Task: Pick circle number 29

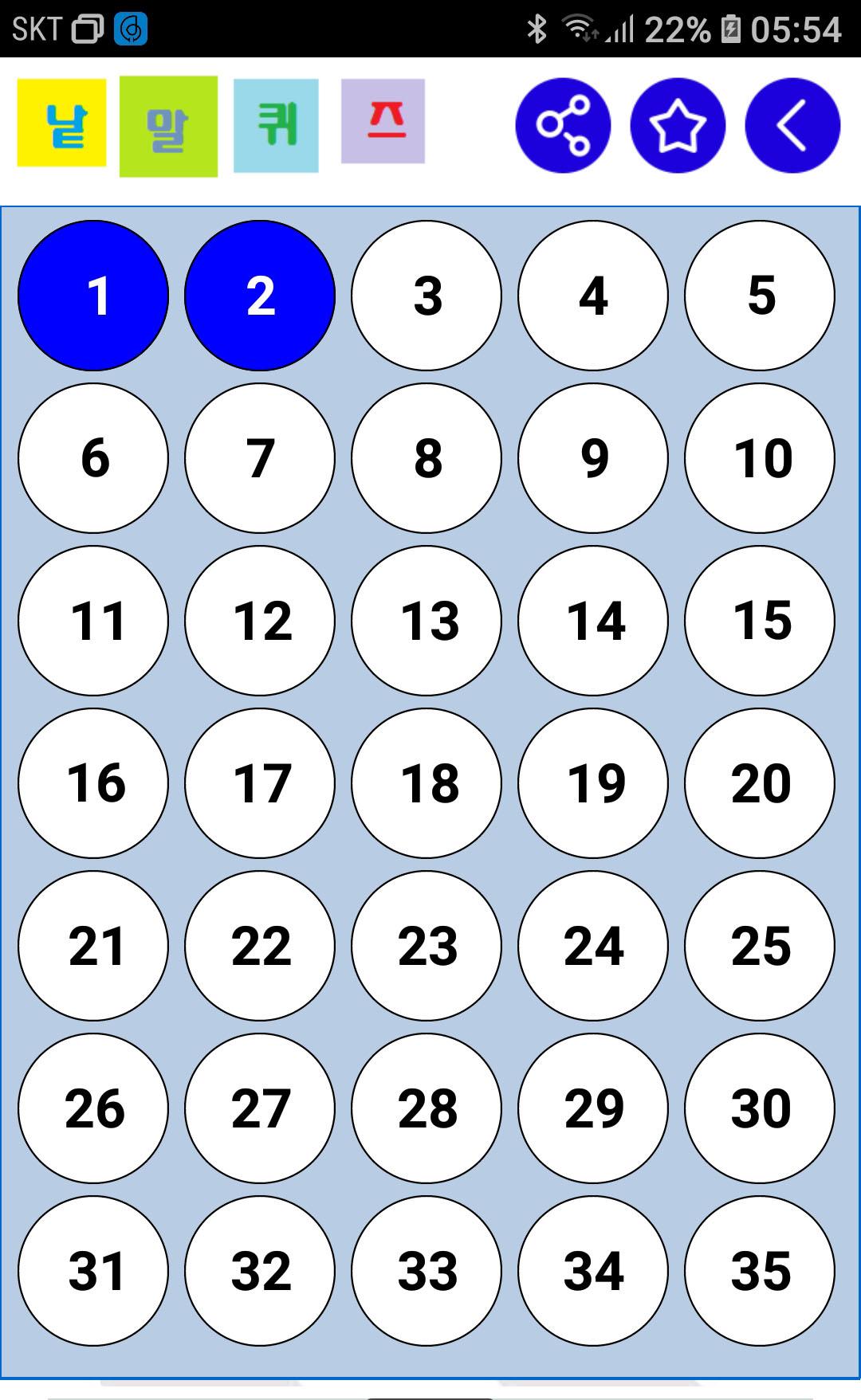Action: tap(593, 1108)
